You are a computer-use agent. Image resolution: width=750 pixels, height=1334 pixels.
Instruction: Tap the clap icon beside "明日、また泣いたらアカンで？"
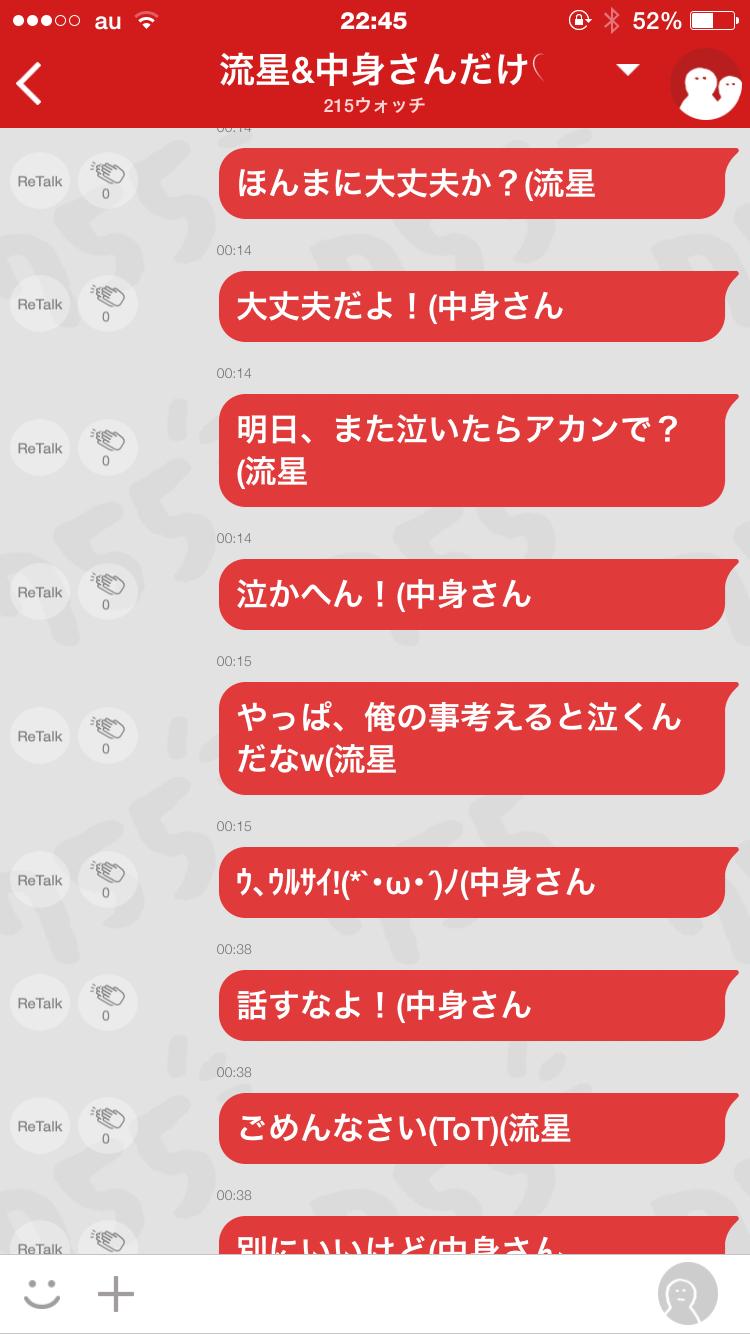pos(108,447)
